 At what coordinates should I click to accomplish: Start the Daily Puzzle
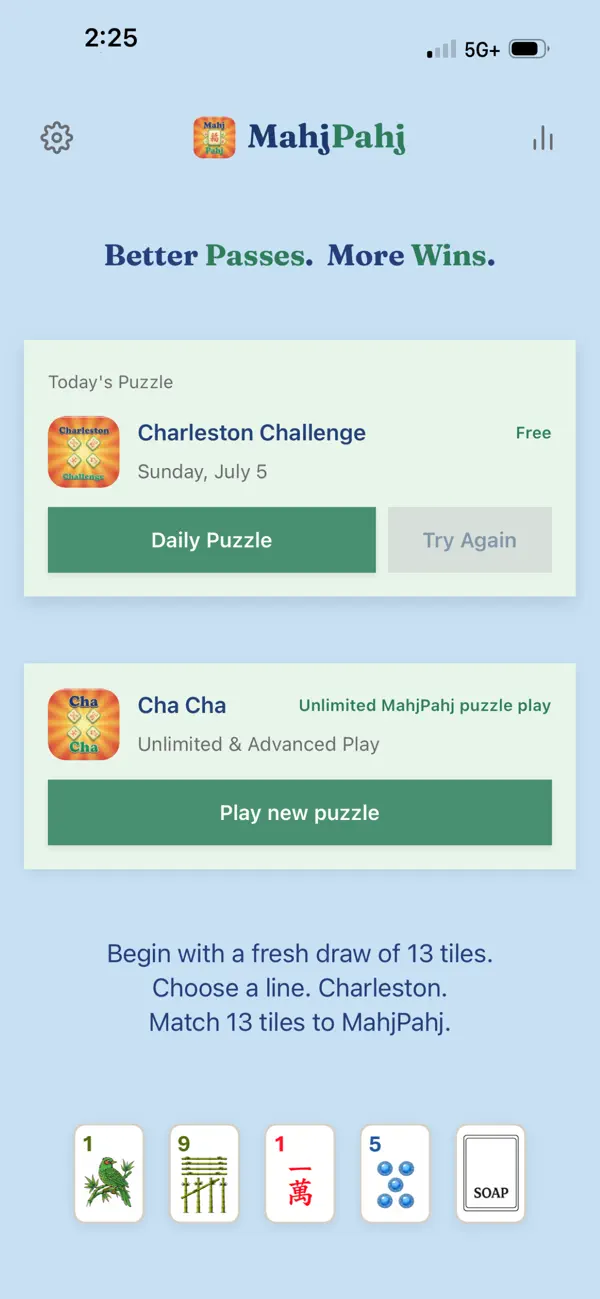pos(212,540)
